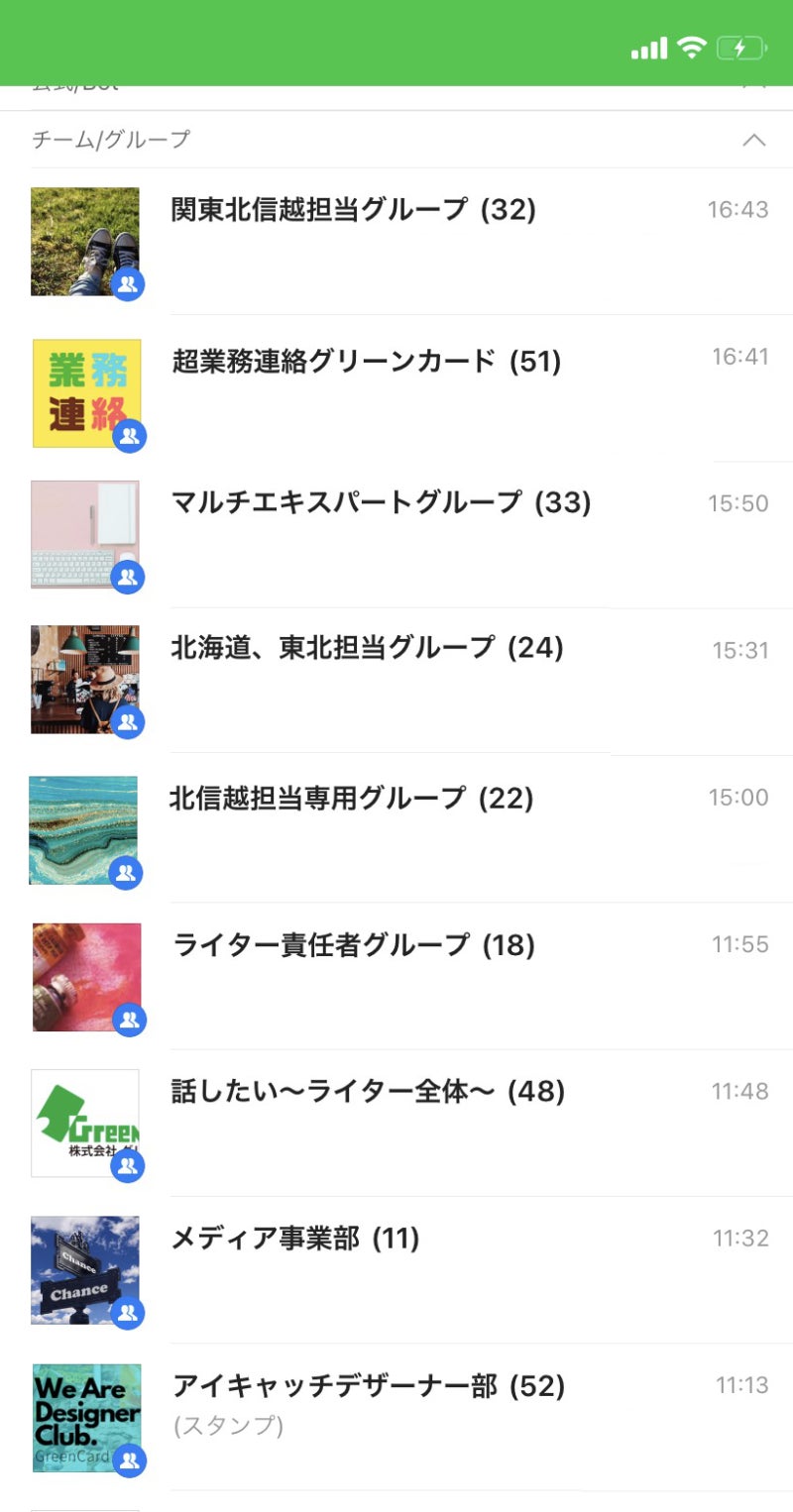
Task: Select メディア事業部 chat
Action: [x=295, y=1239]
